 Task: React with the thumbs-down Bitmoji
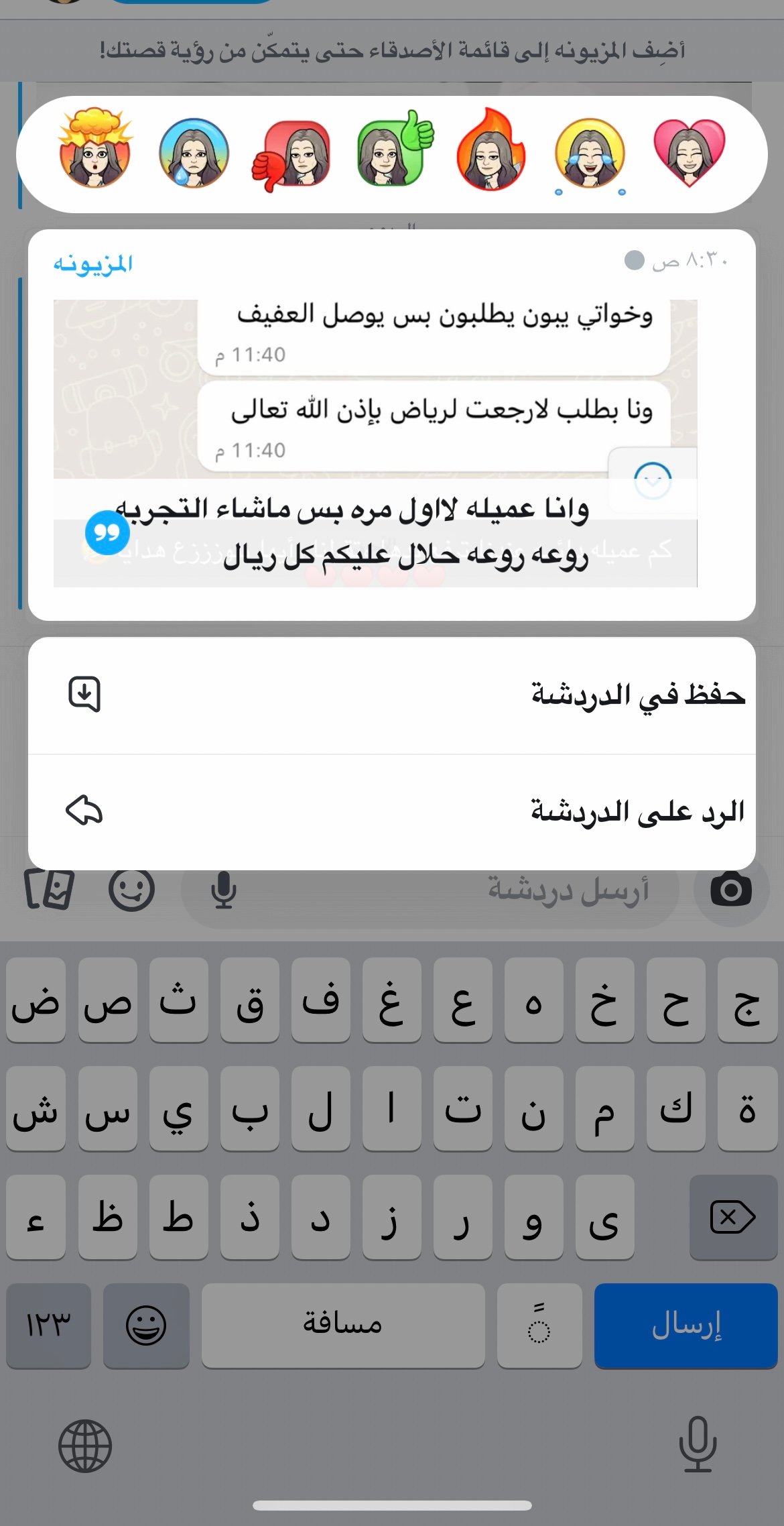pos(292,156)
